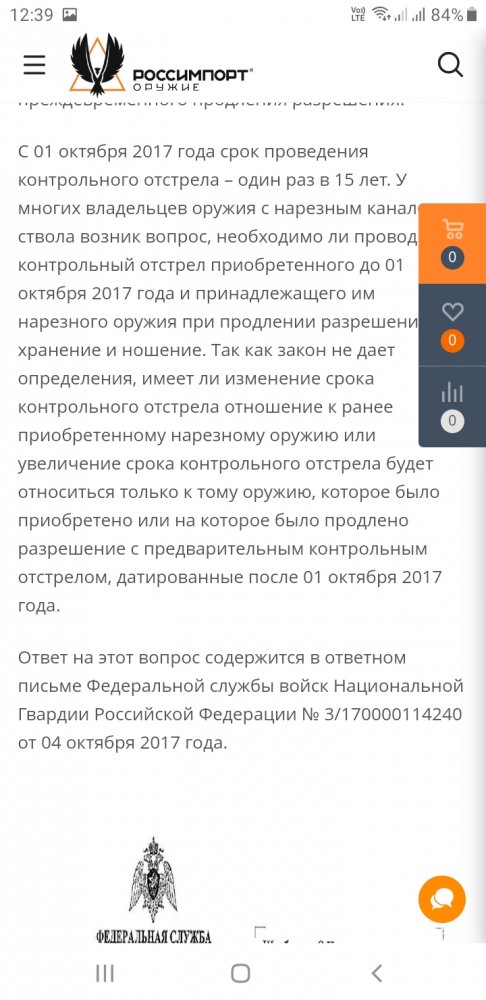Go to the Россимпорт home logo
The image size is (486, 1000).
pos(161,64)
